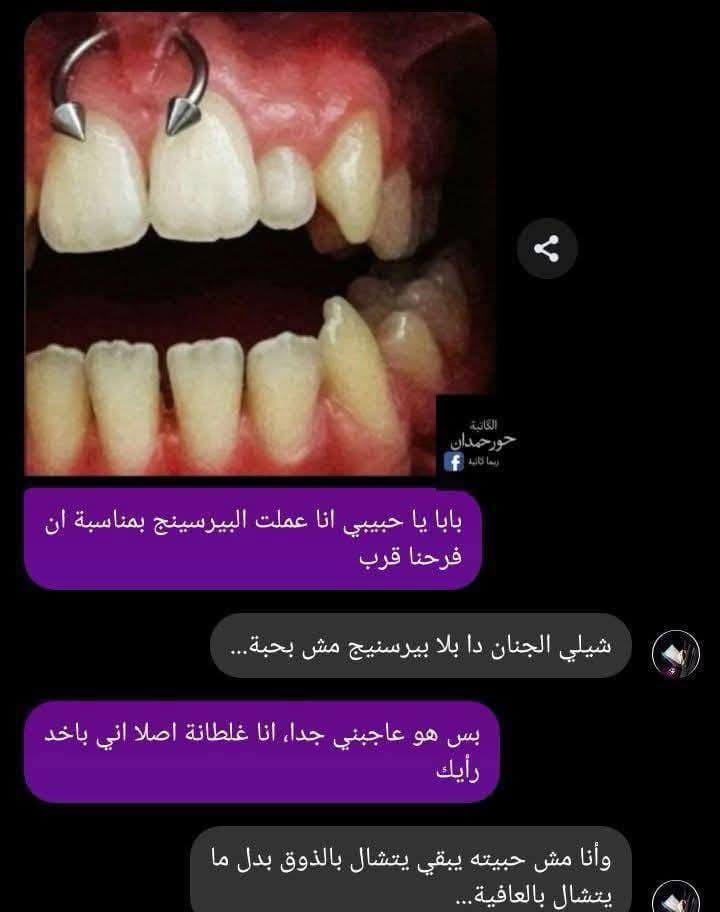
Task: Forward the teeth piercing photo via share icon
Action: pyautogui.click(x=546, y=249)
